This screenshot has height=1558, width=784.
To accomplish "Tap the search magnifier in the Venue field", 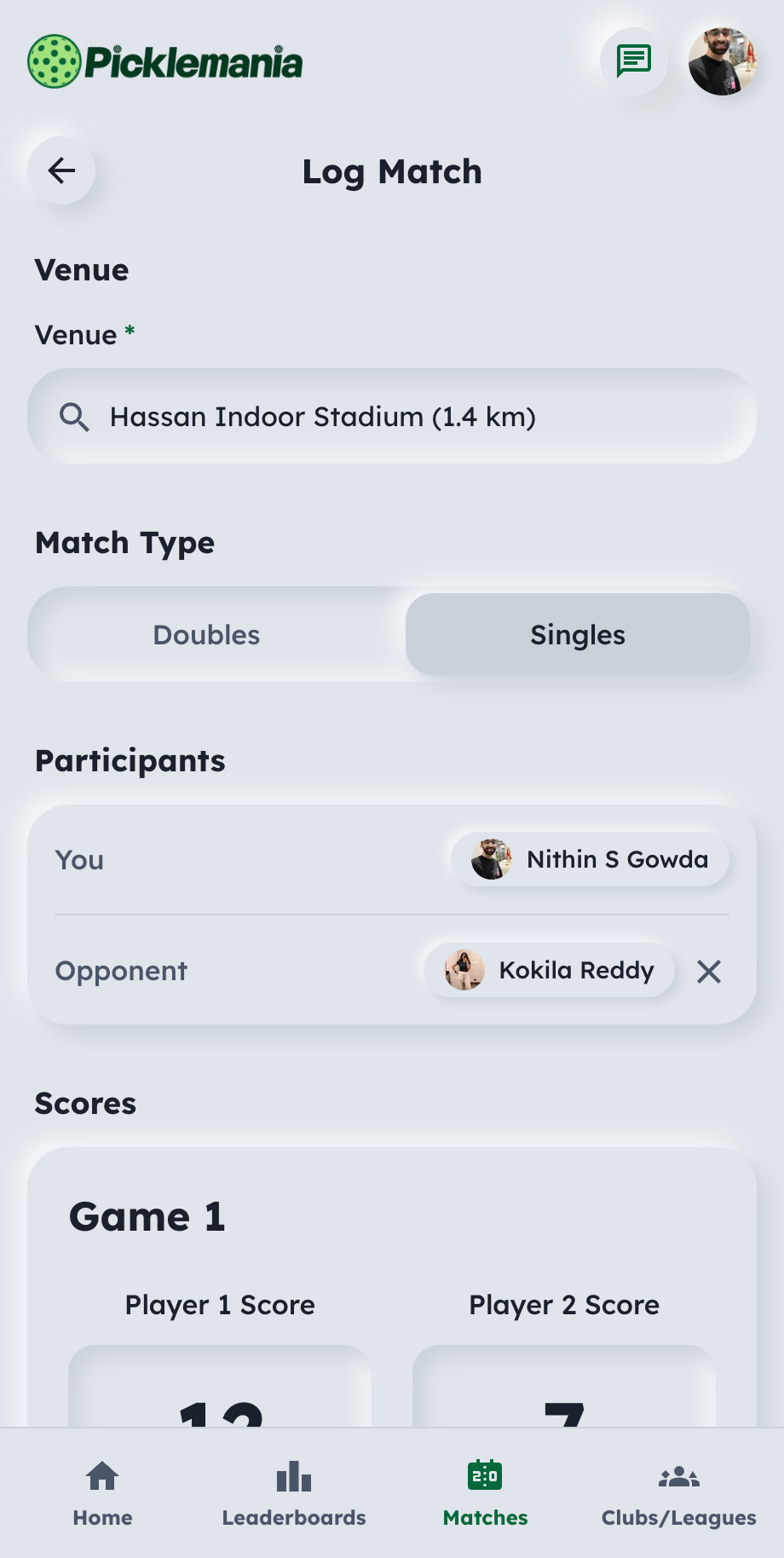I will click(74, 417).
